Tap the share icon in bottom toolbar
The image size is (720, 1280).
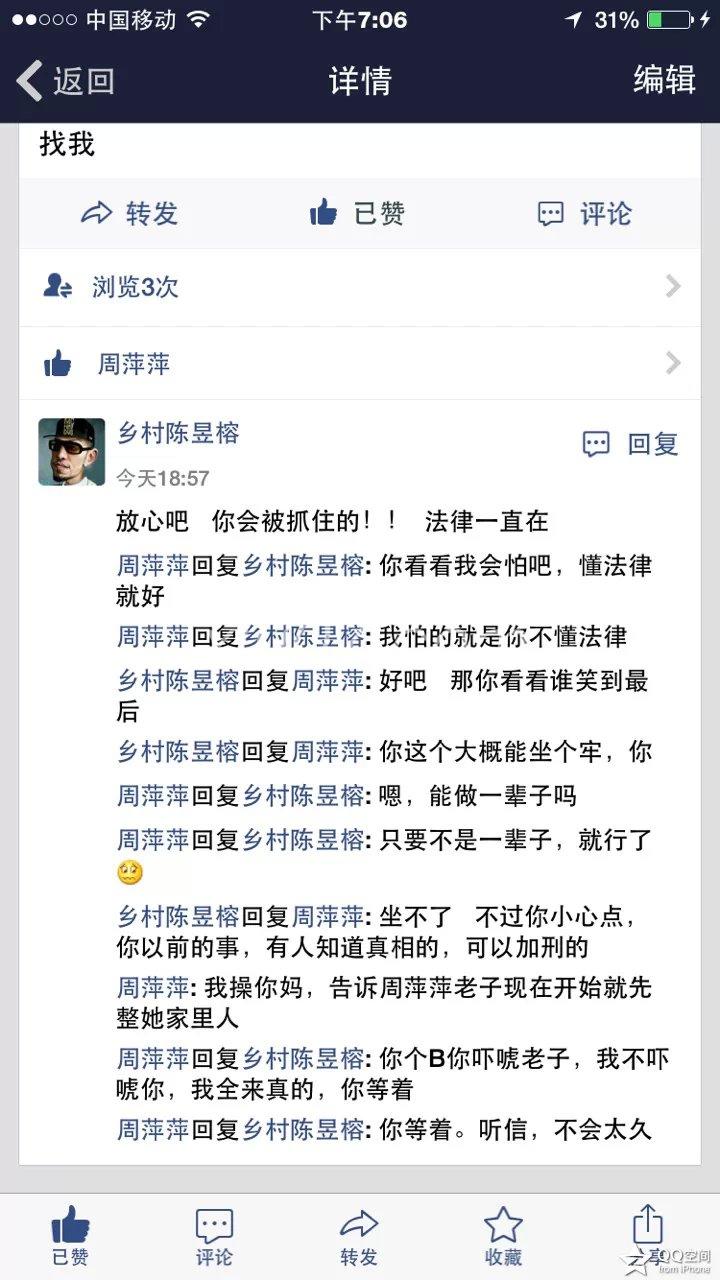pyautogui.click(x=648, y=1228)
